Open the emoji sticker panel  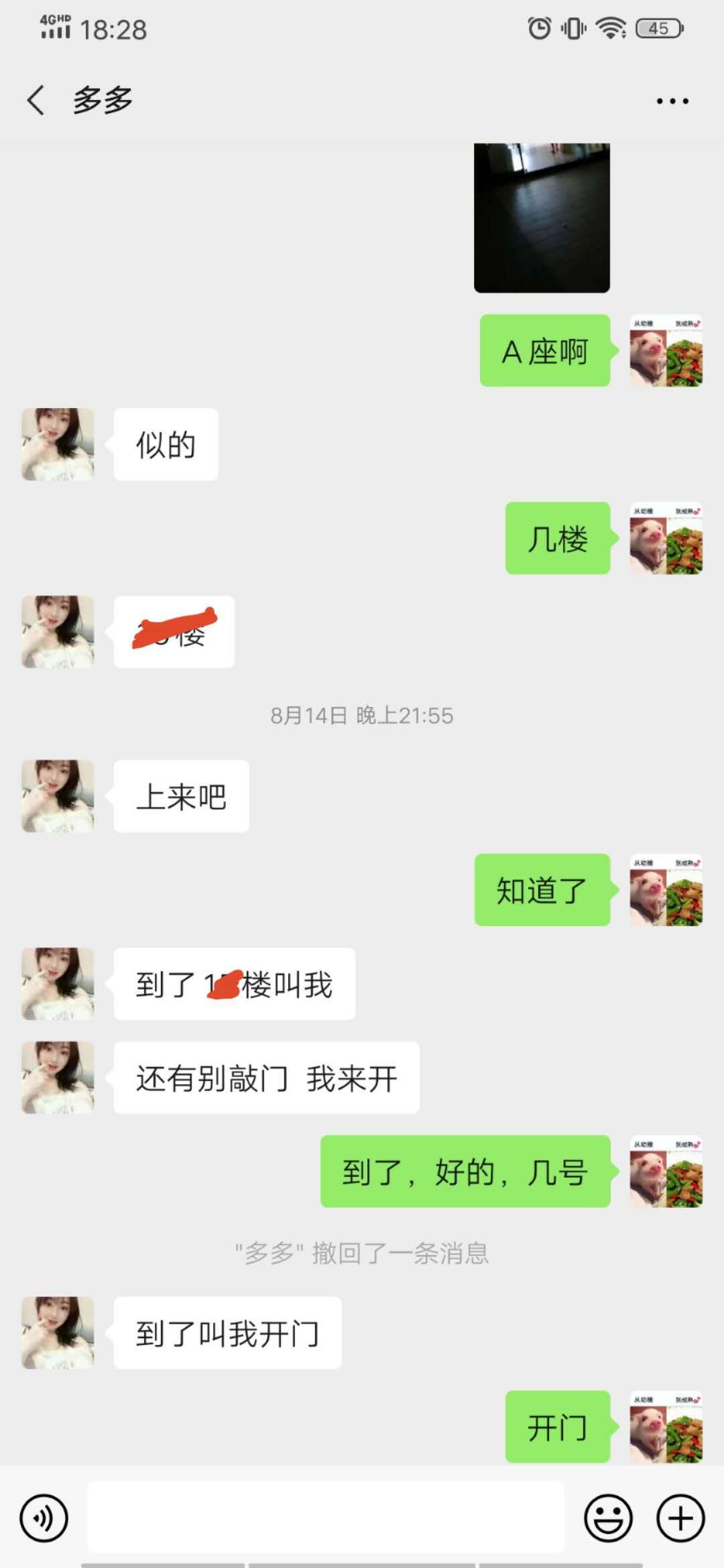pos(608,1518)
